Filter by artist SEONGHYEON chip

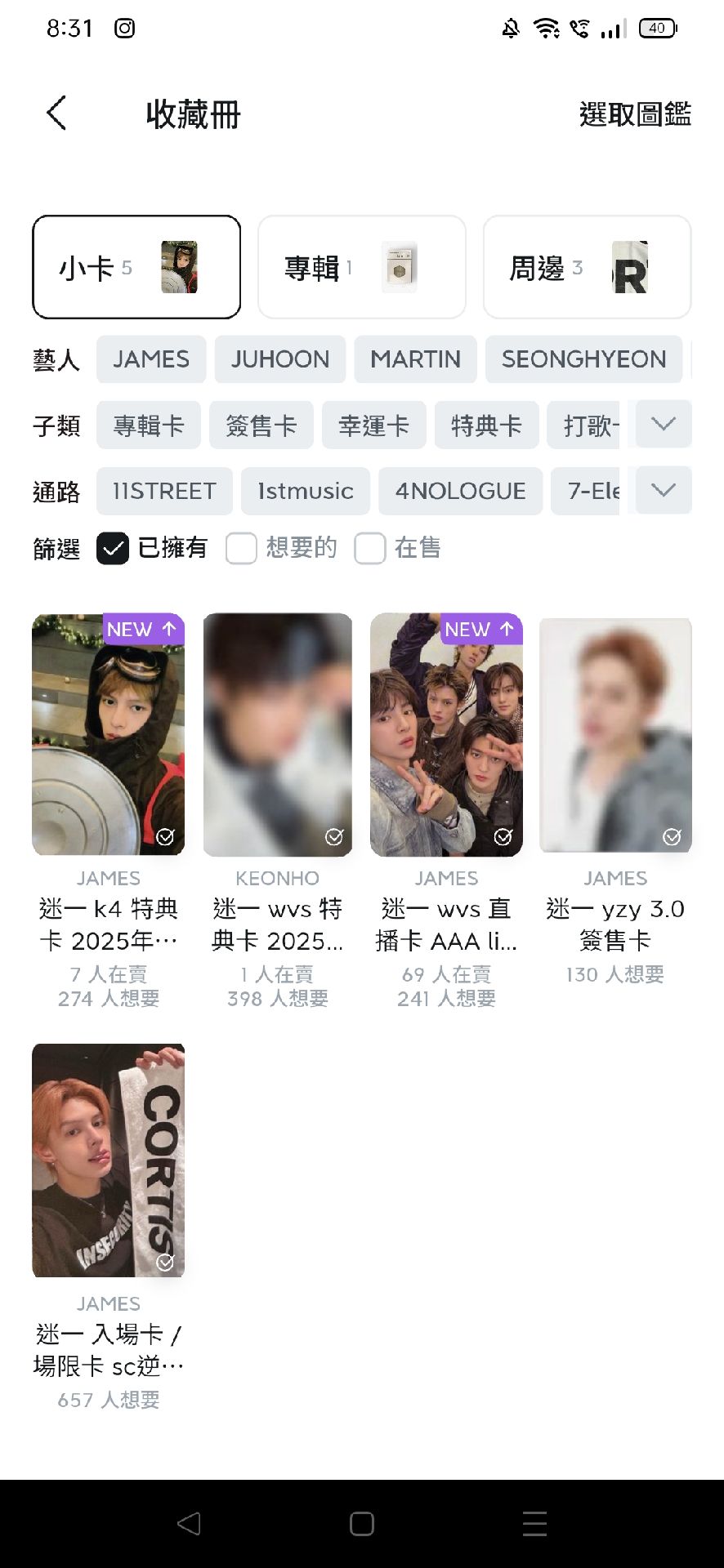click(x=583, y=359)
